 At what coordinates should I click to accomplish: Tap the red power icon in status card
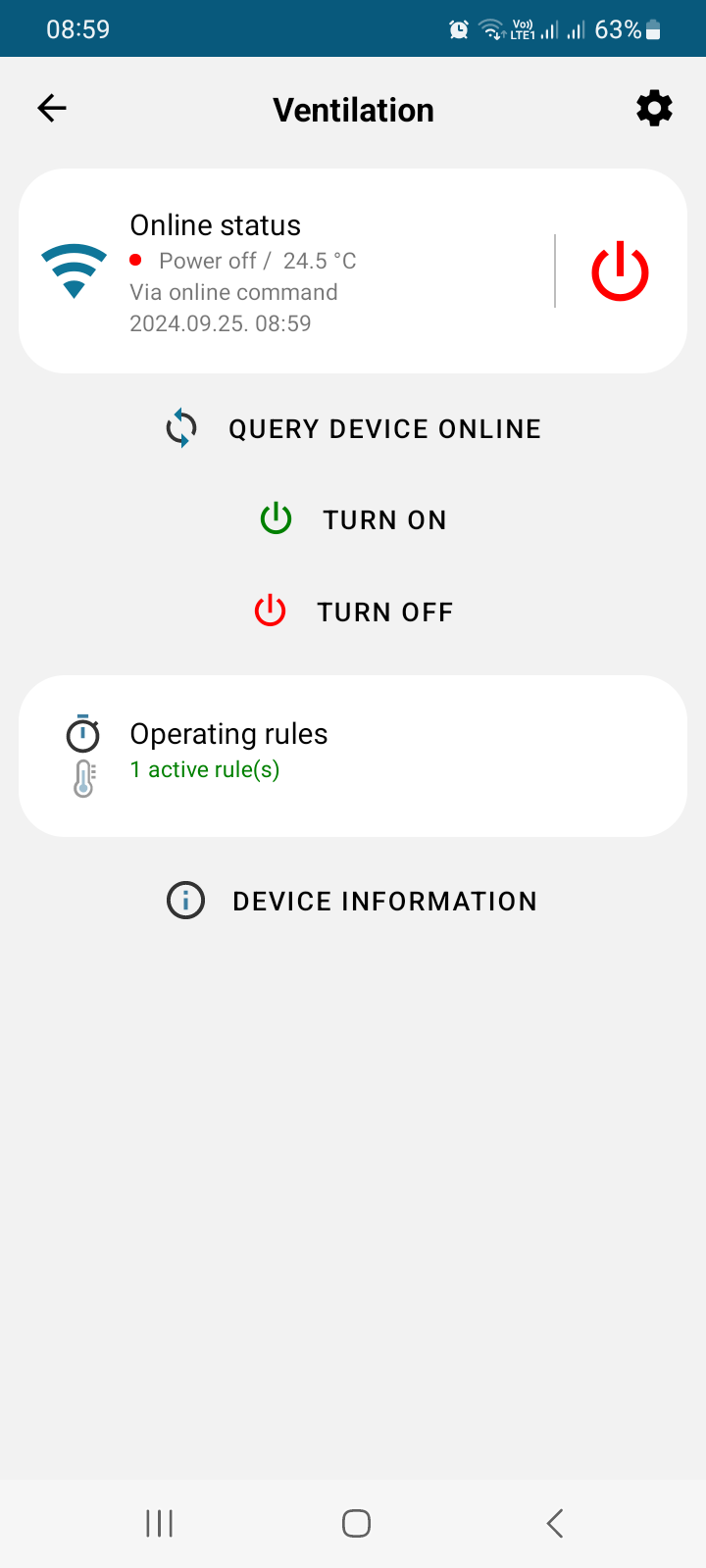coord(620,271)
